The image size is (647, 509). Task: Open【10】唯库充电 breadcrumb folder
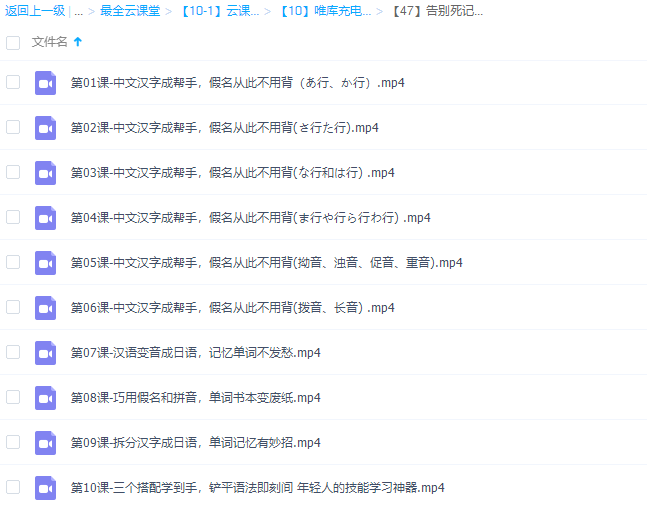pos(325,11)
